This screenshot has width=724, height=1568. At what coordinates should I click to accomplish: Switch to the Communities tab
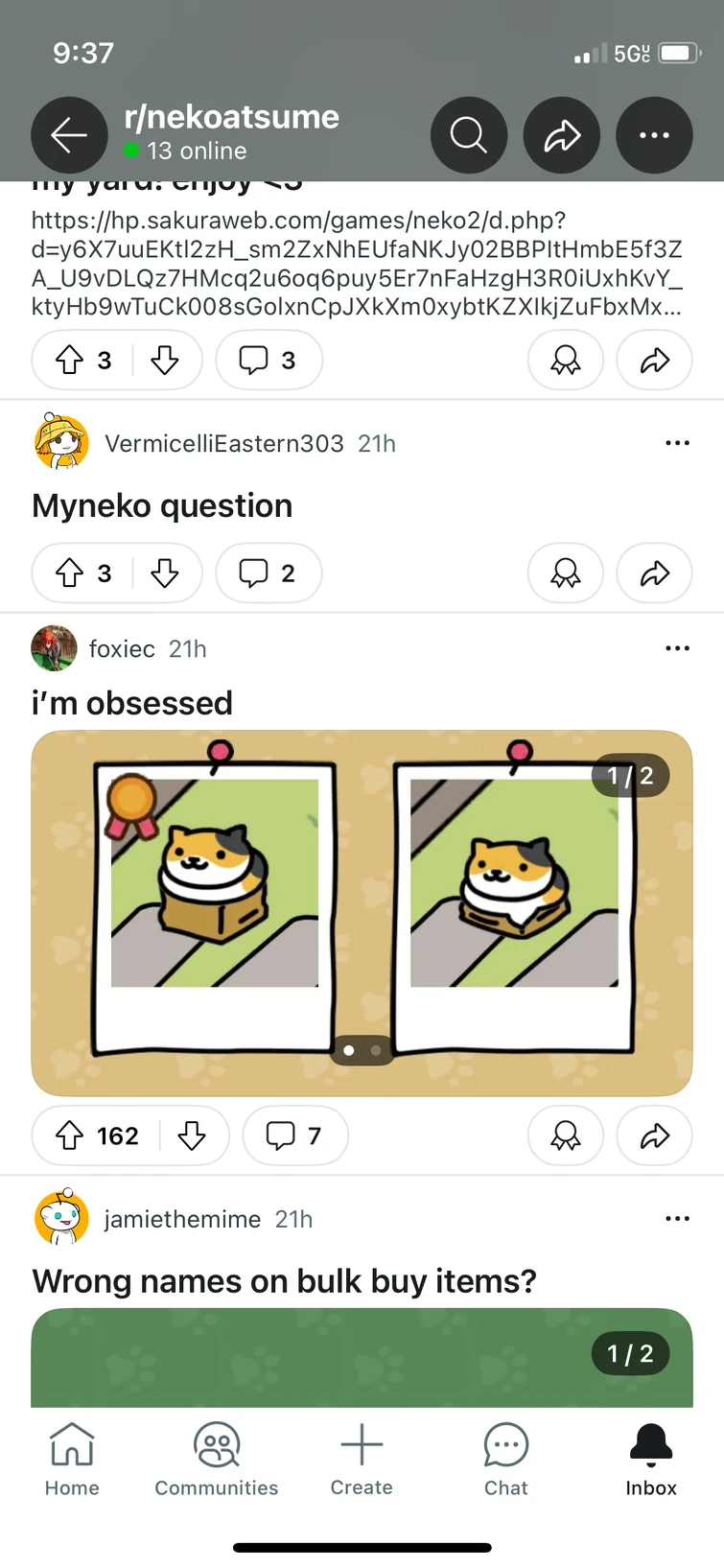(217, 1459)
